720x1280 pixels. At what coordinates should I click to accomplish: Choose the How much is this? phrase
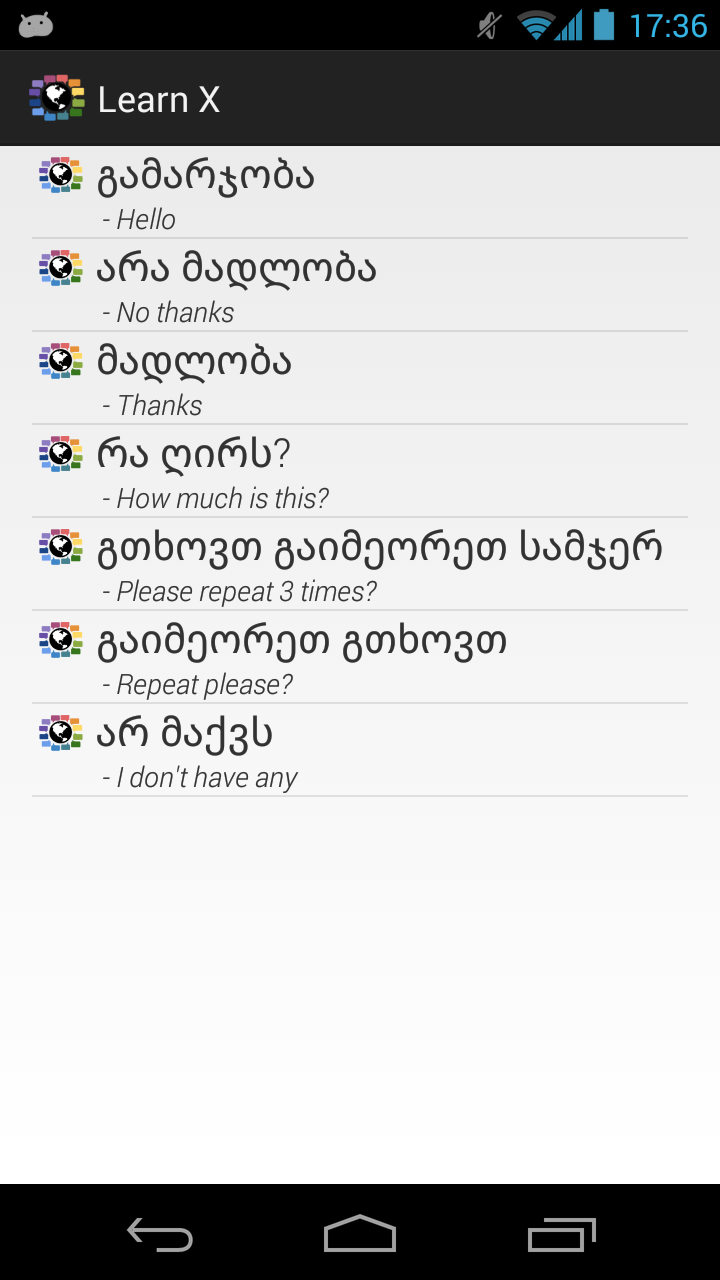(x=360, y=471)
